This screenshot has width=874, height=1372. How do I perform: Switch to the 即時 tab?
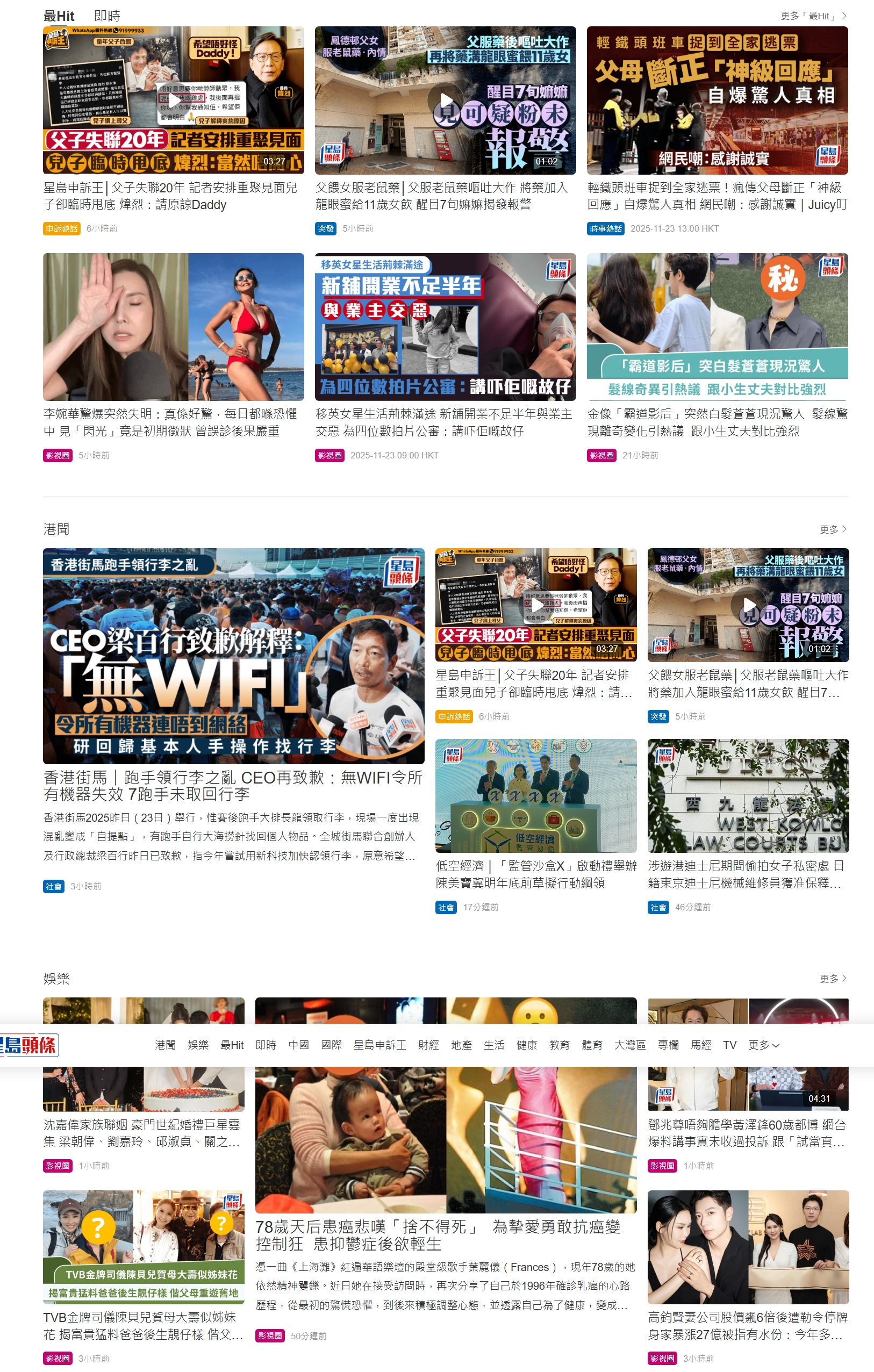click(107, 16)
